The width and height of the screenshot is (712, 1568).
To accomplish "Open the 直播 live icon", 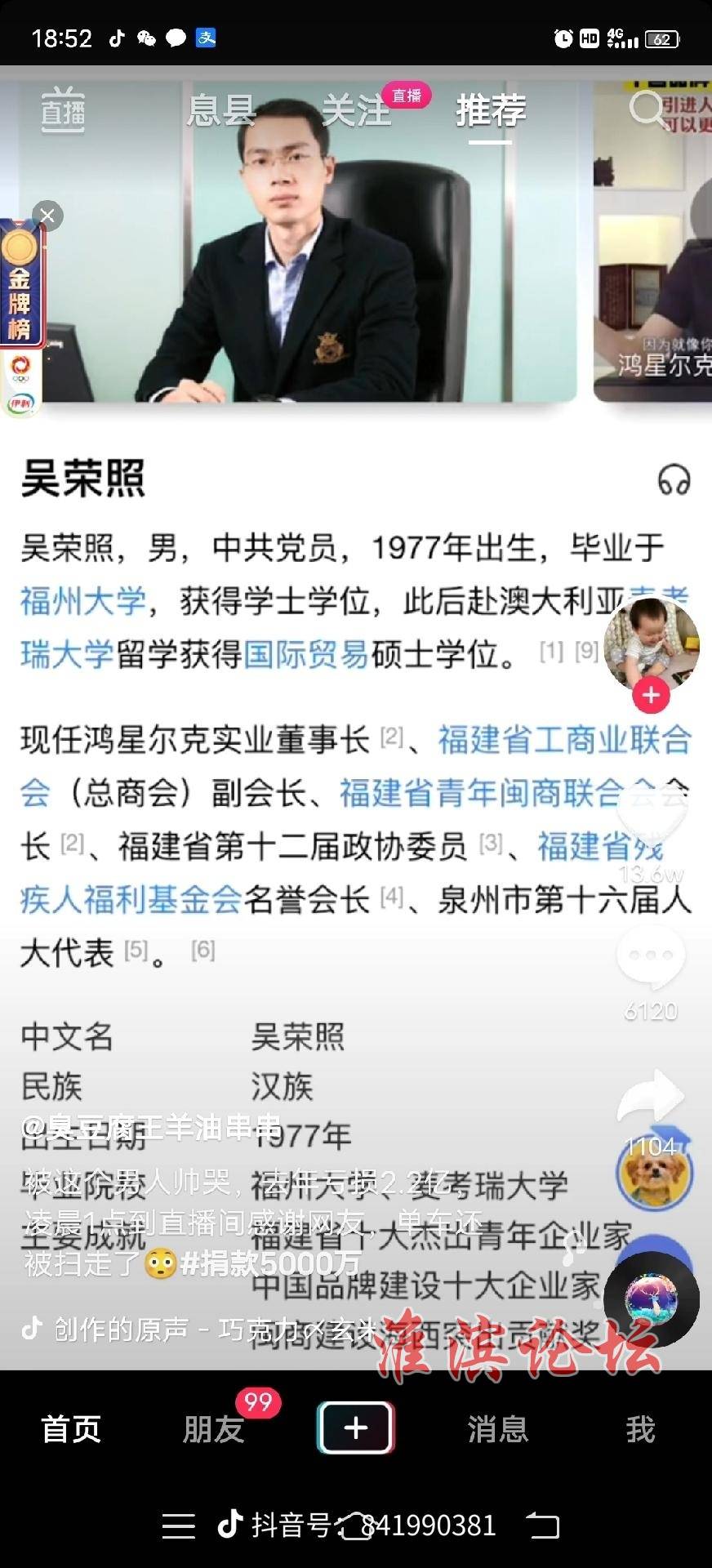I will click(x=63, y=109).
